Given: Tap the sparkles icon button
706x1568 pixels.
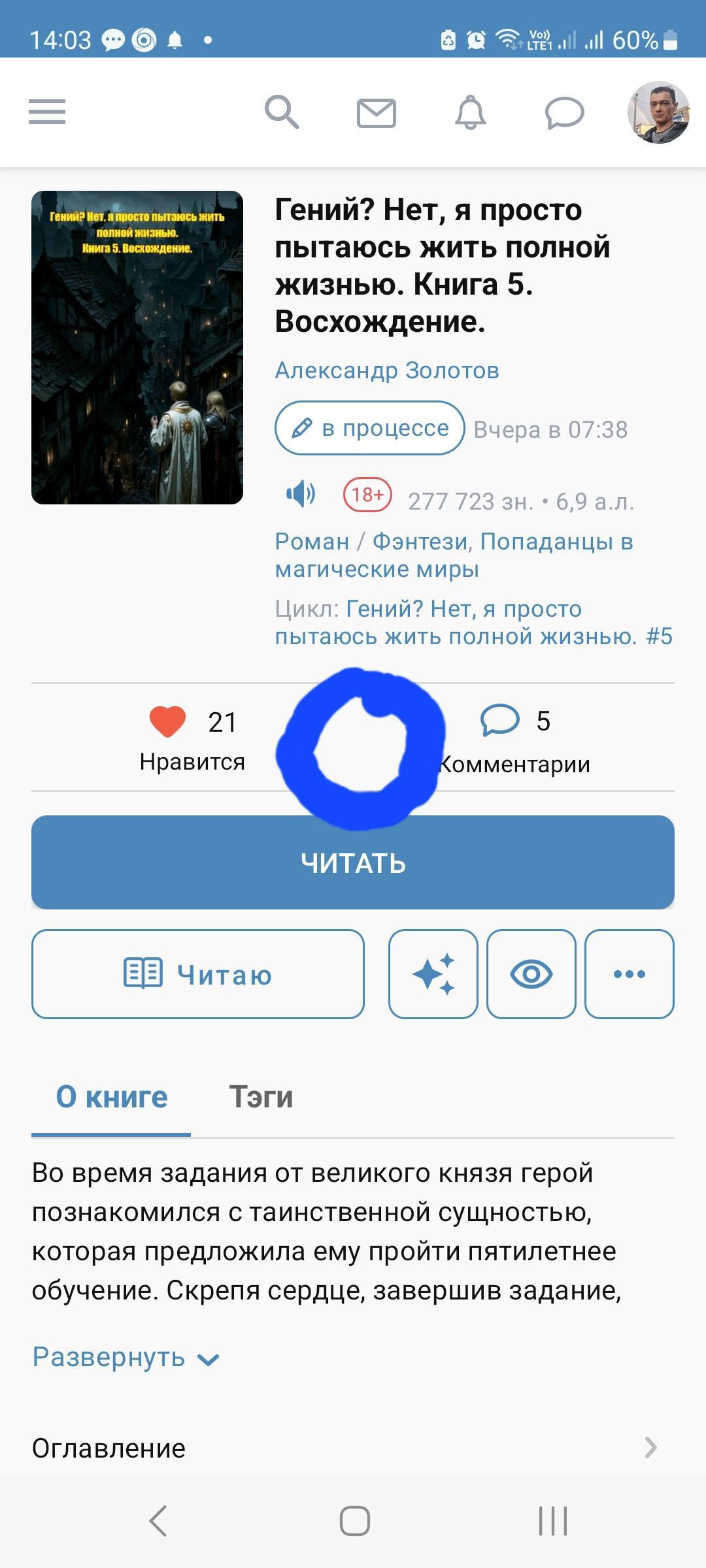Looking at the screenshot, I should coord(433,974).
